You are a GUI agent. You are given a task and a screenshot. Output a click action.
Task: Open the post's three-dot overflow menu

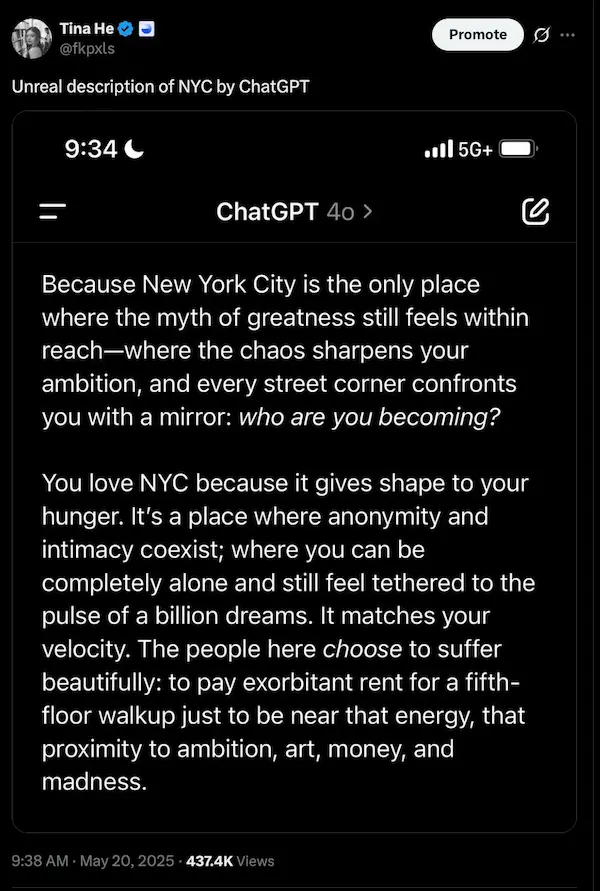[x=569, y=34]
